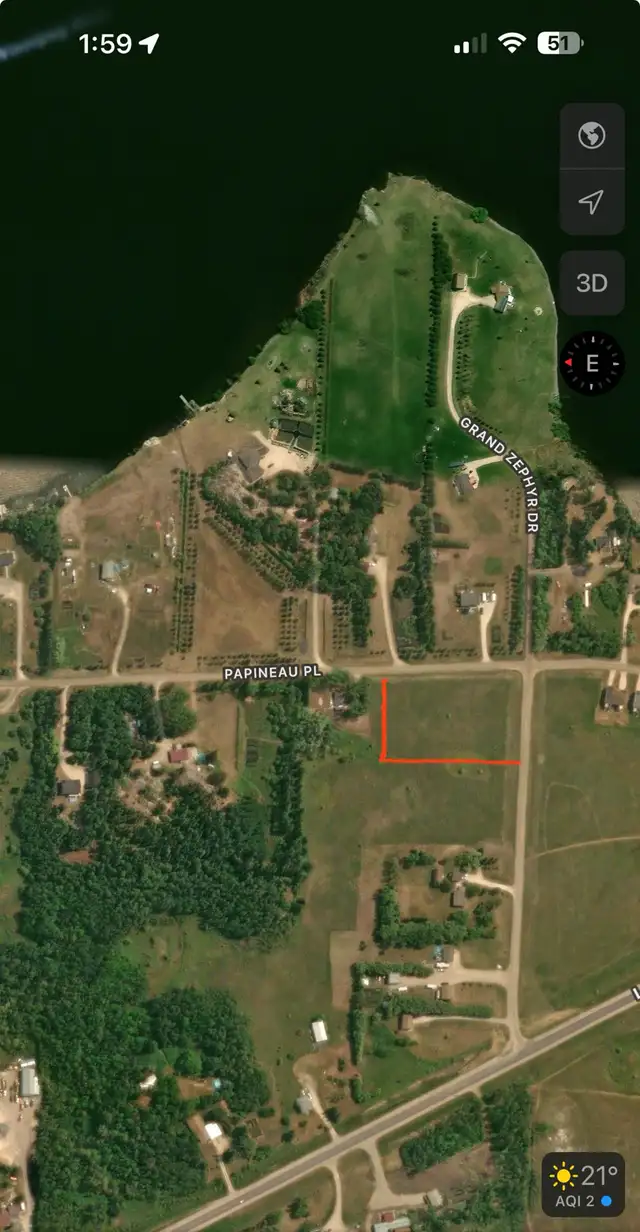640x1232 pixels.
Task: Tap the compass to reset orientation
Action: pos(592,363)
